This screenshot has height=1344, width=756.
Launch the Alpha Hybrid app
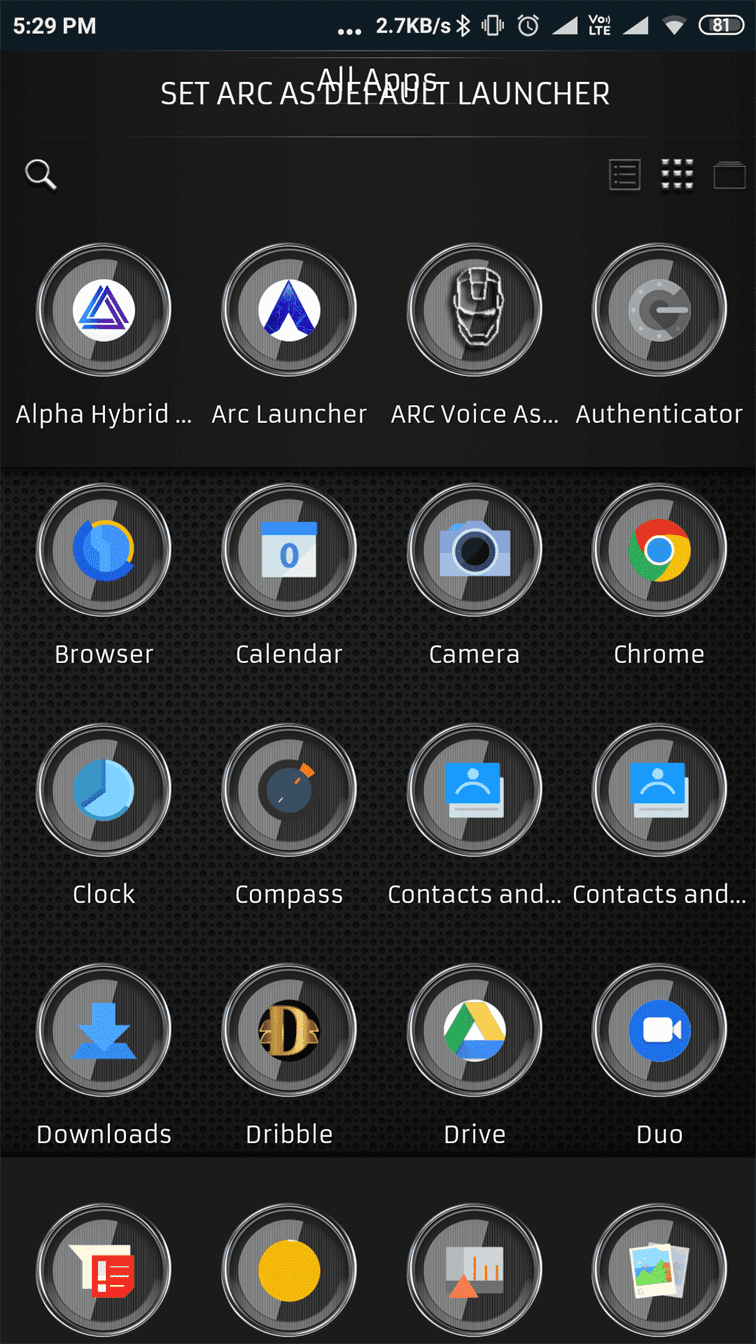104,310
